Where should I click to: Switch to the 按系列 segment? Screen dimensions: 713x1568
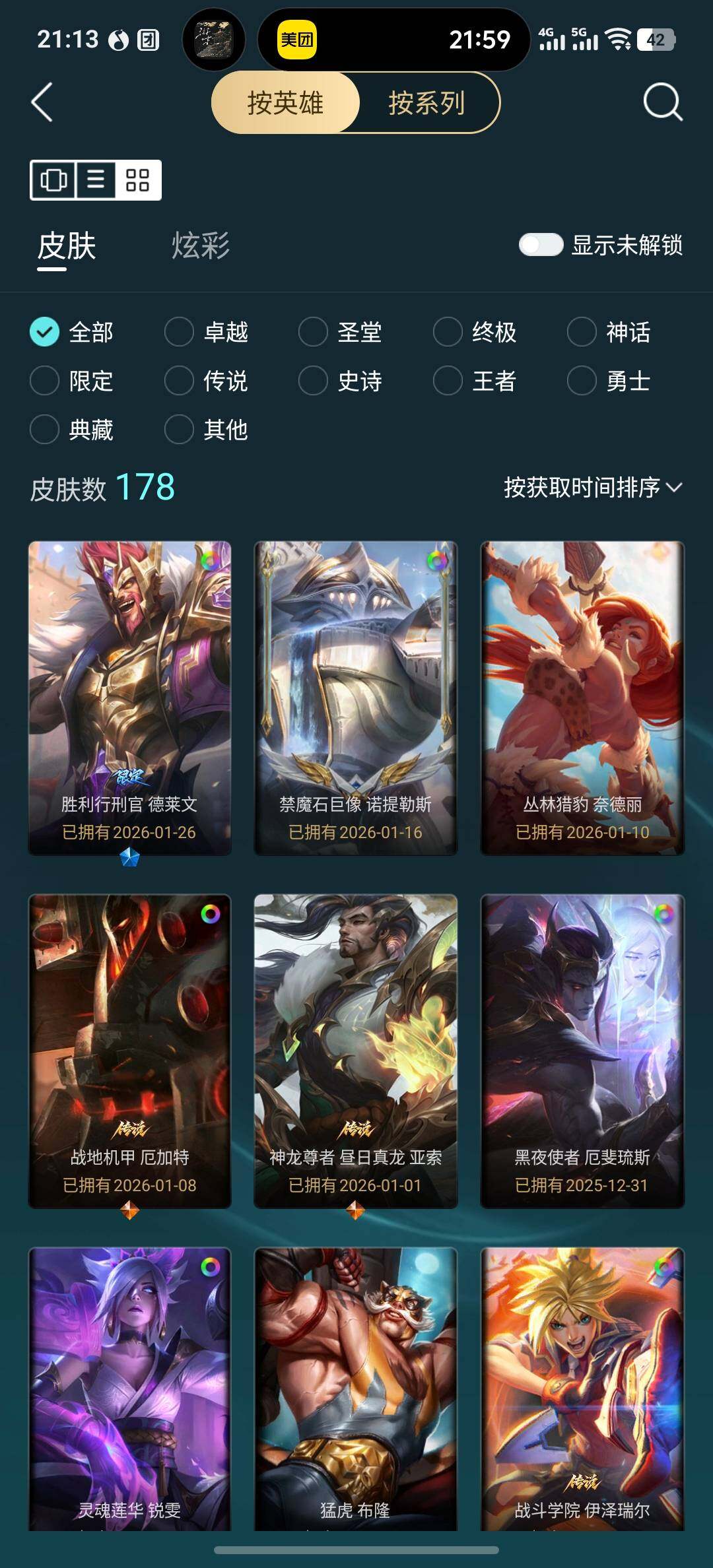click(426, 103)
